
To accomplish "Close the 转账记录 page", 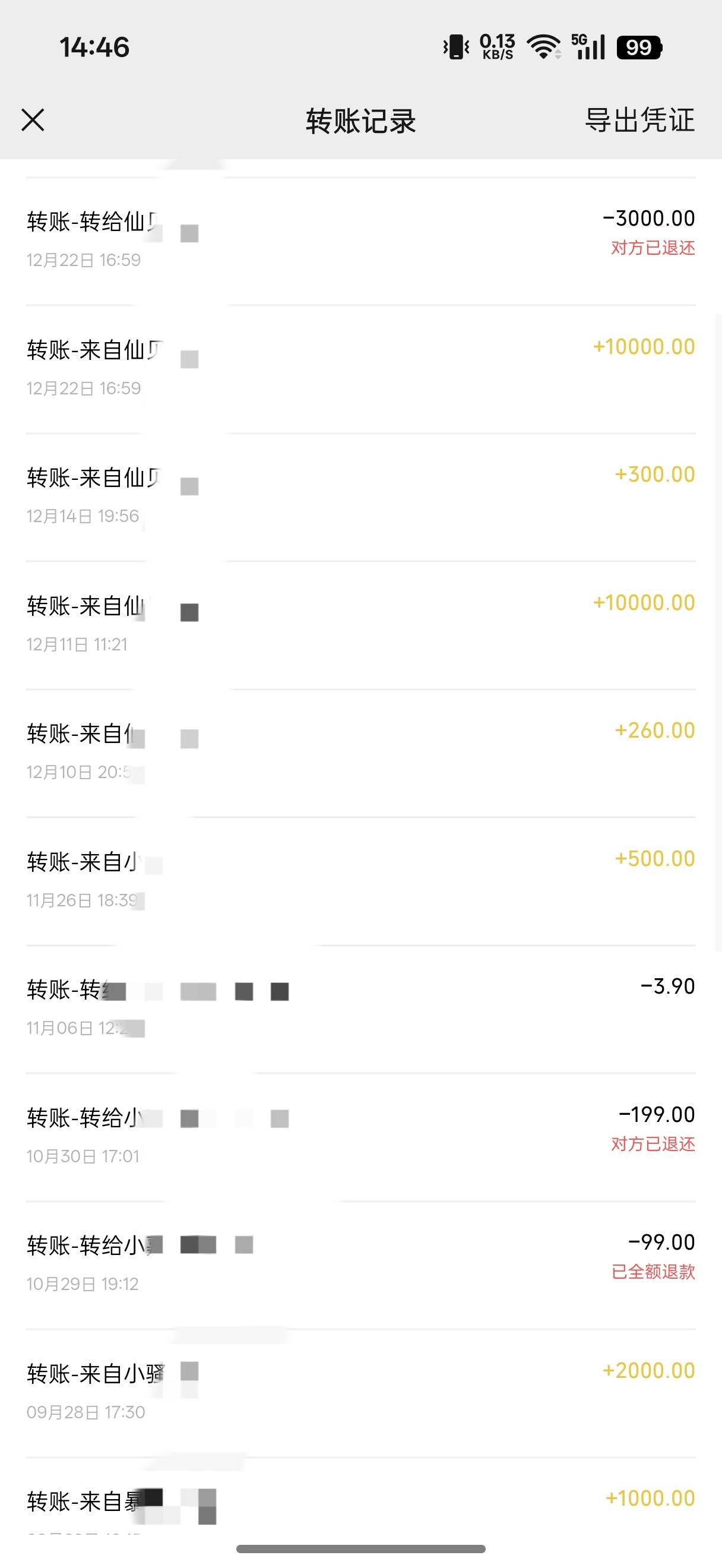I will click(x=33, y=120).
